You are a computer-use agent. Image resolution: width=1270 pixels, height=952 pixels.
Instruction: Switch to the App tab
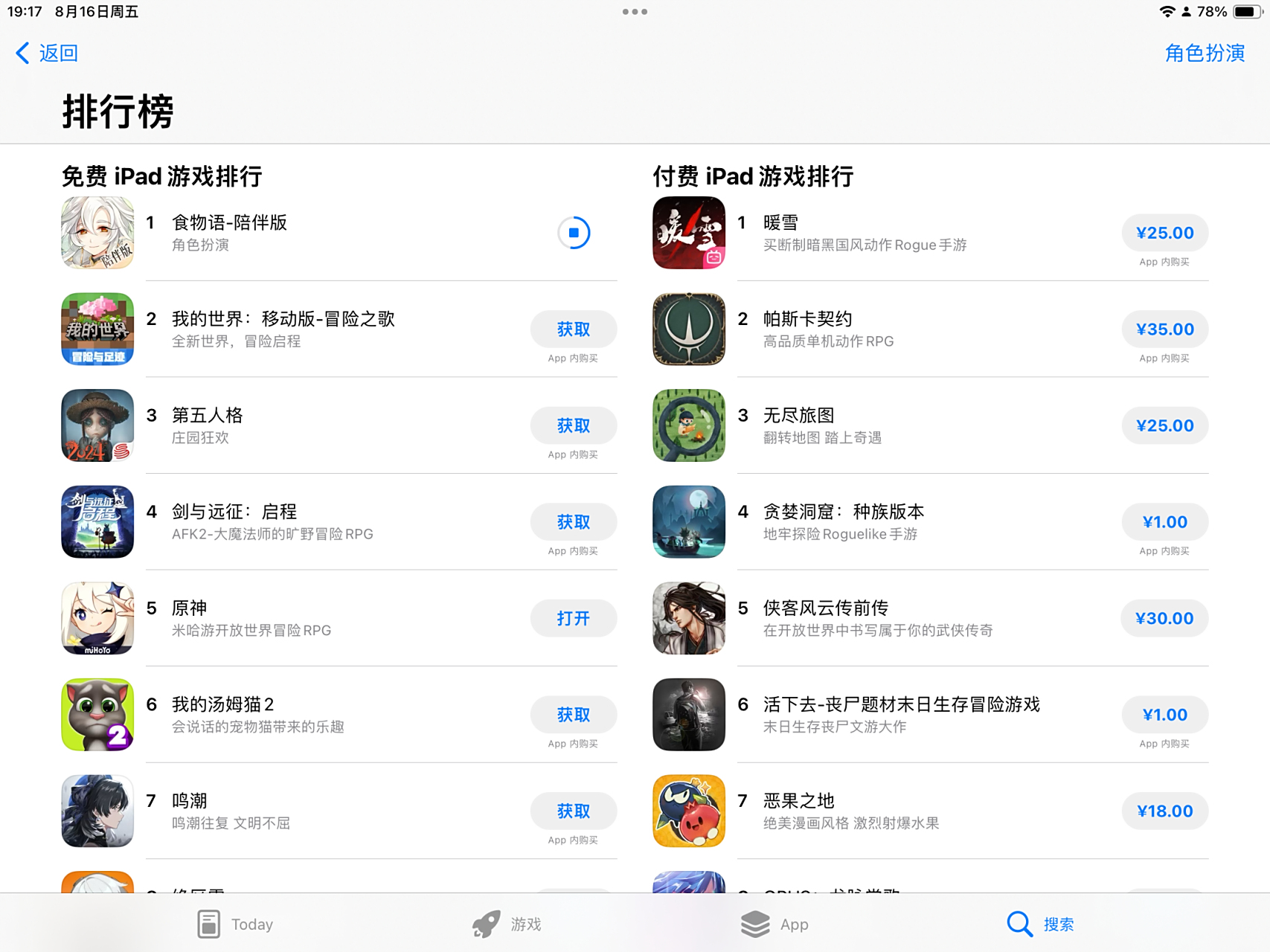[x=774, y=924]
